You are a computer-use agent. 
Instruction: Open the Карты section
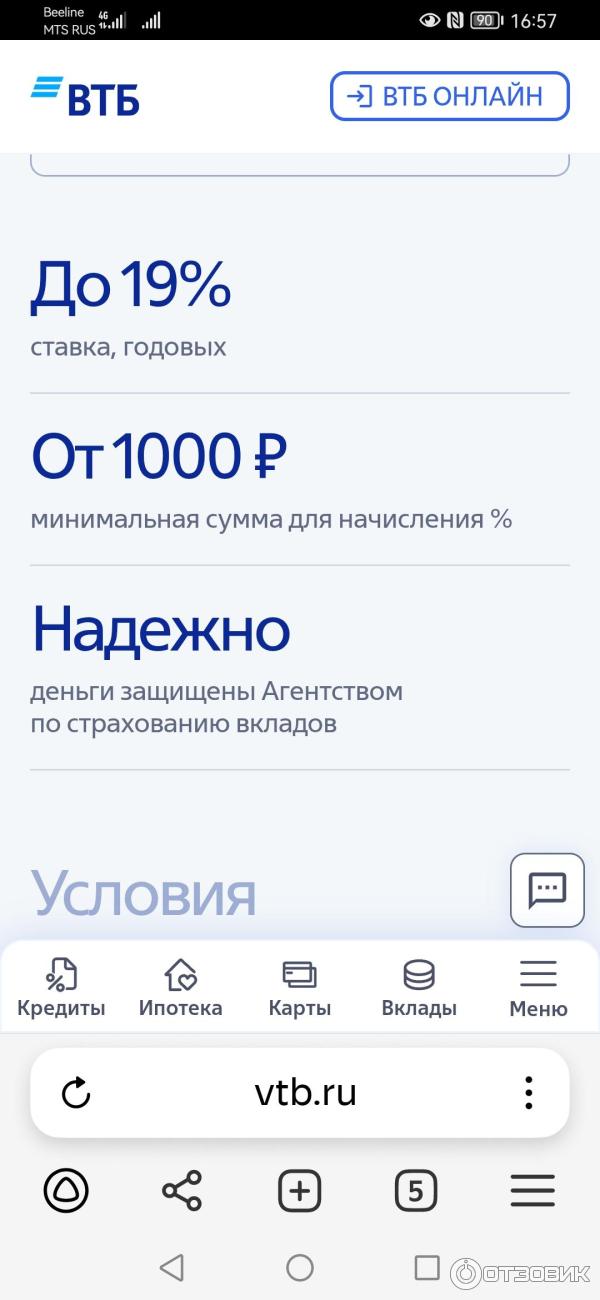click(299, 988)
